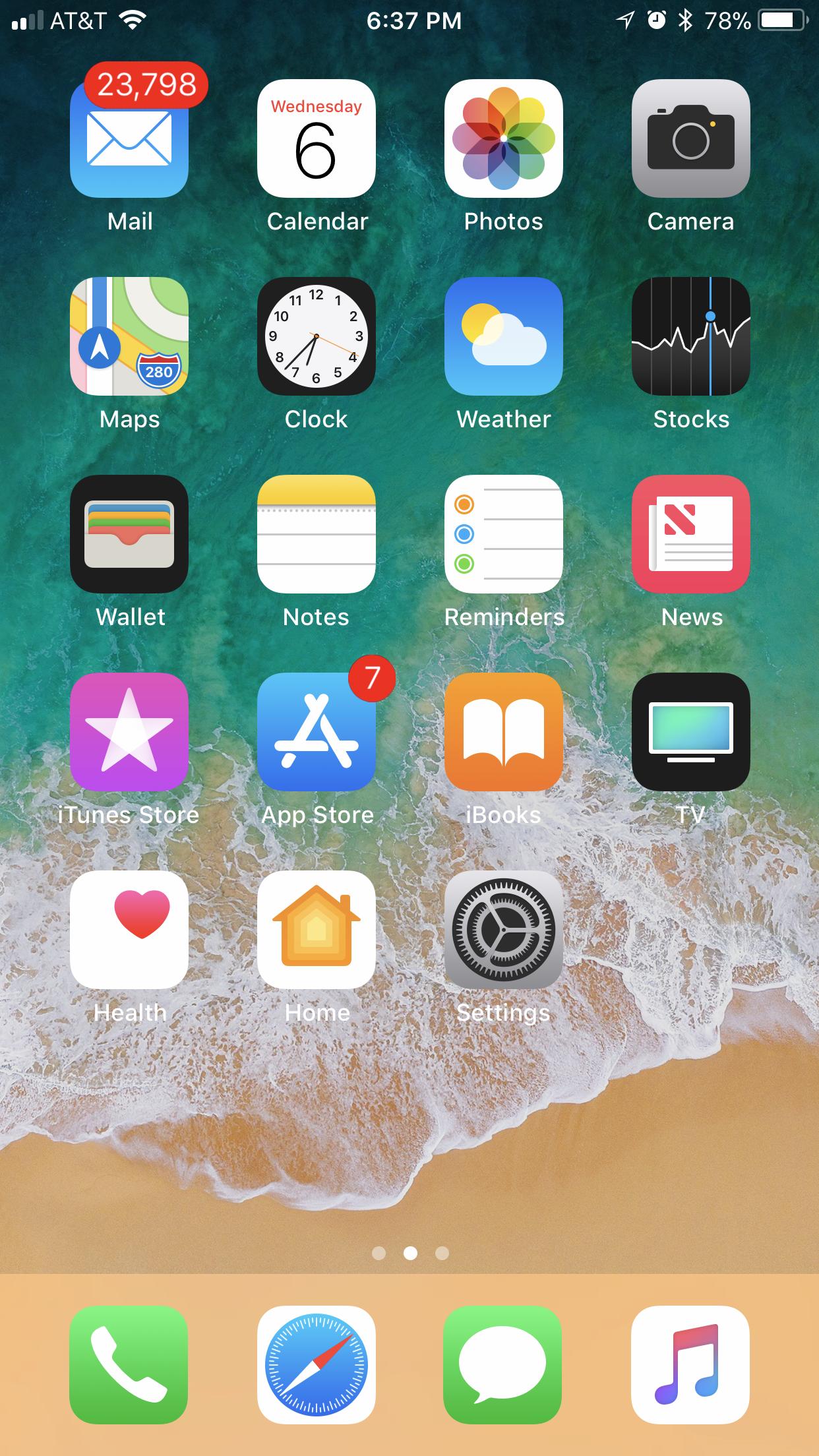
Task: Open Stocks
Action: (x=691, y=336)
